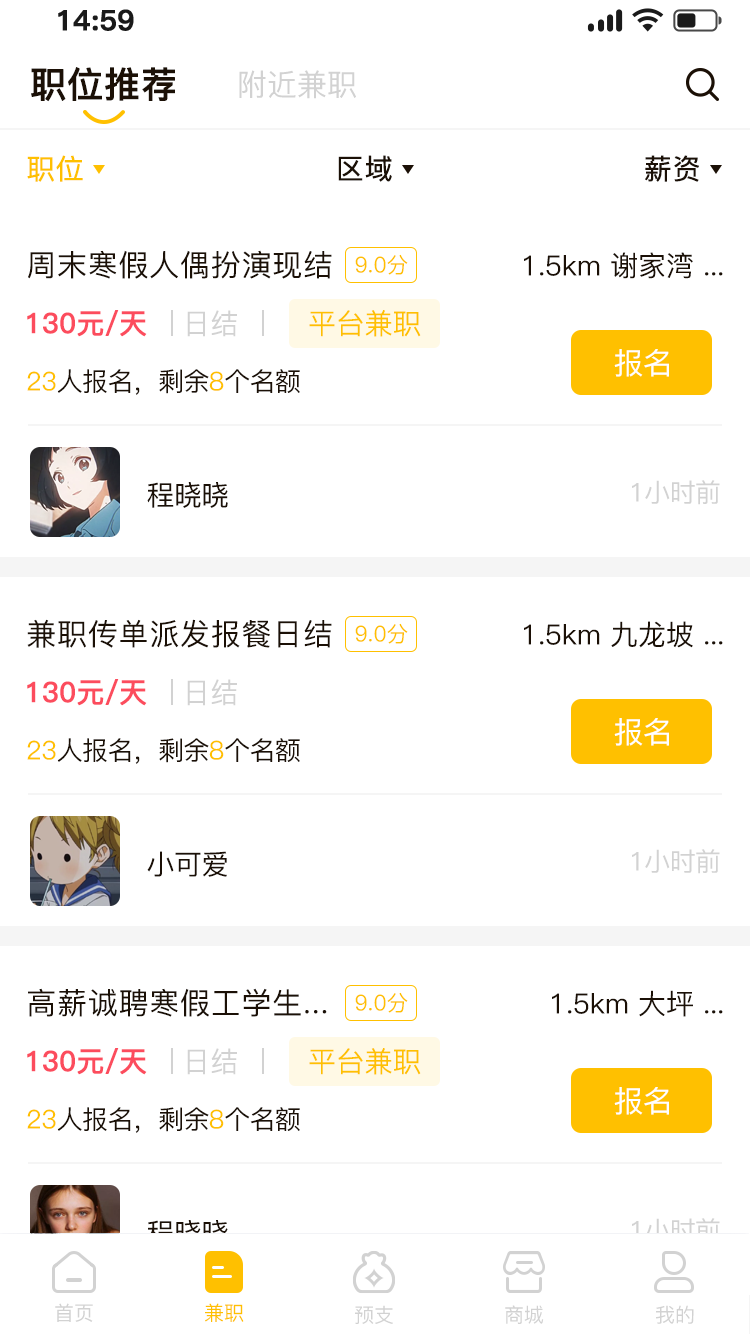Sign up for 高薪诚聘寒假工学生 job
This screenshot has height=1334, width=750.
[641, 1101]
